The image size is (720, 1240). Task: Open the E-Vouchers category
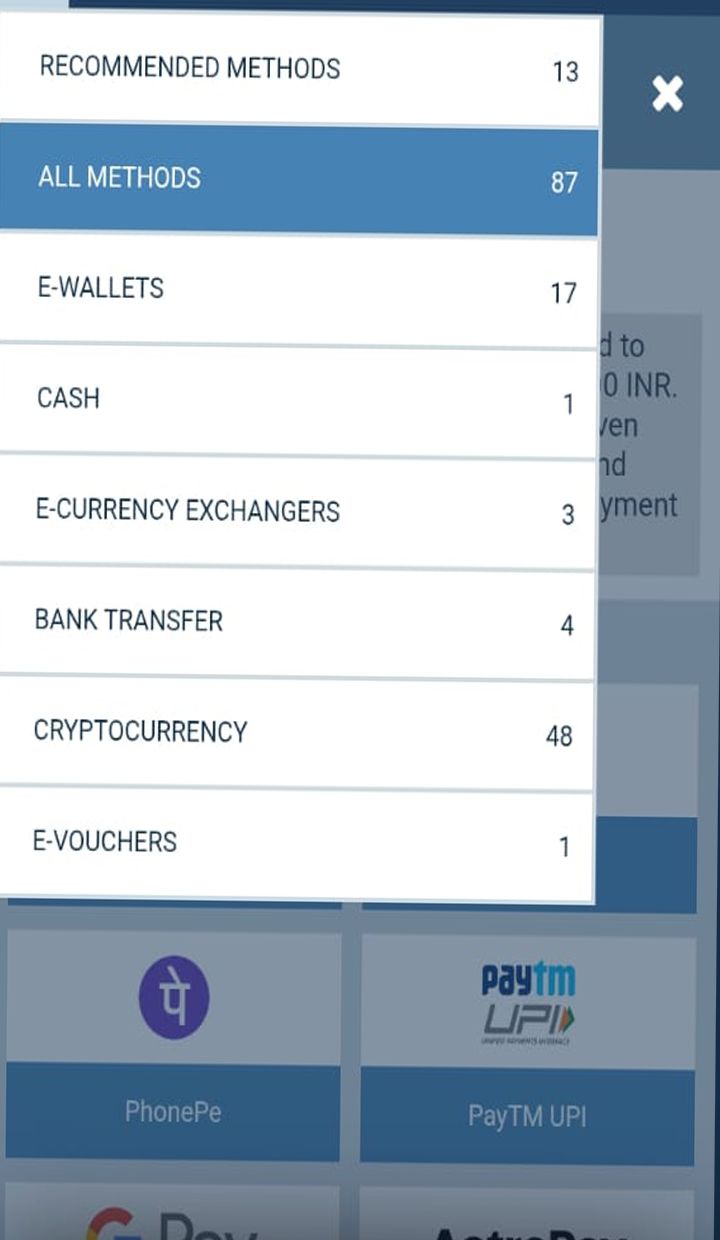click(x=298, y=843)
